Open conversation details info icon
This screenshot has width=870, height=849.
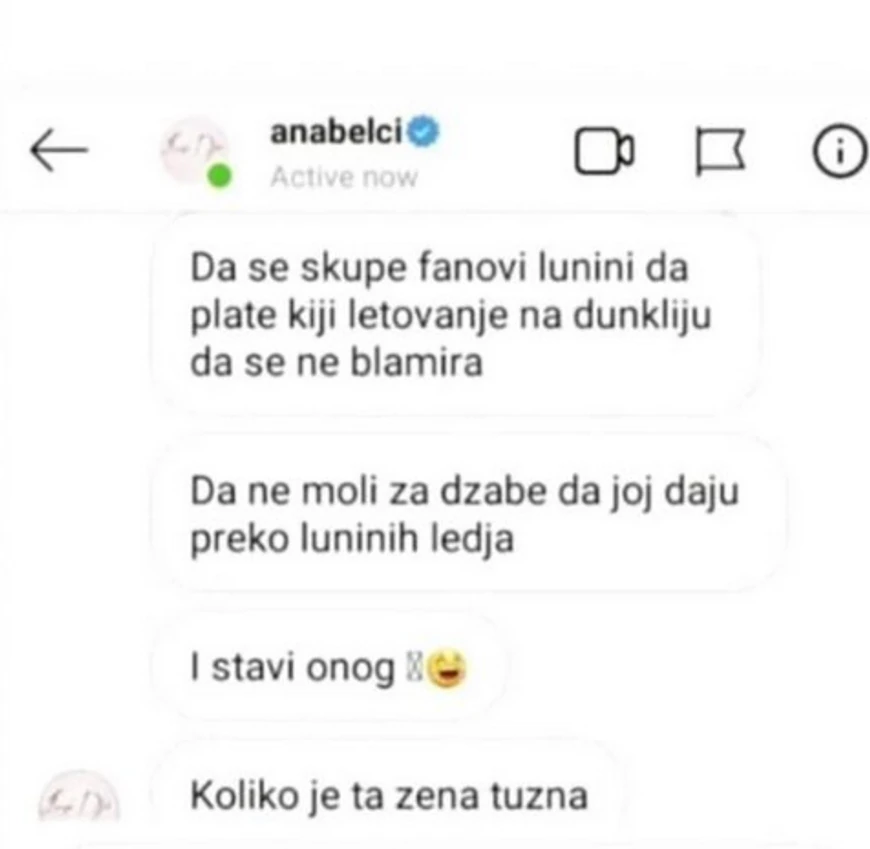[837, 152]
